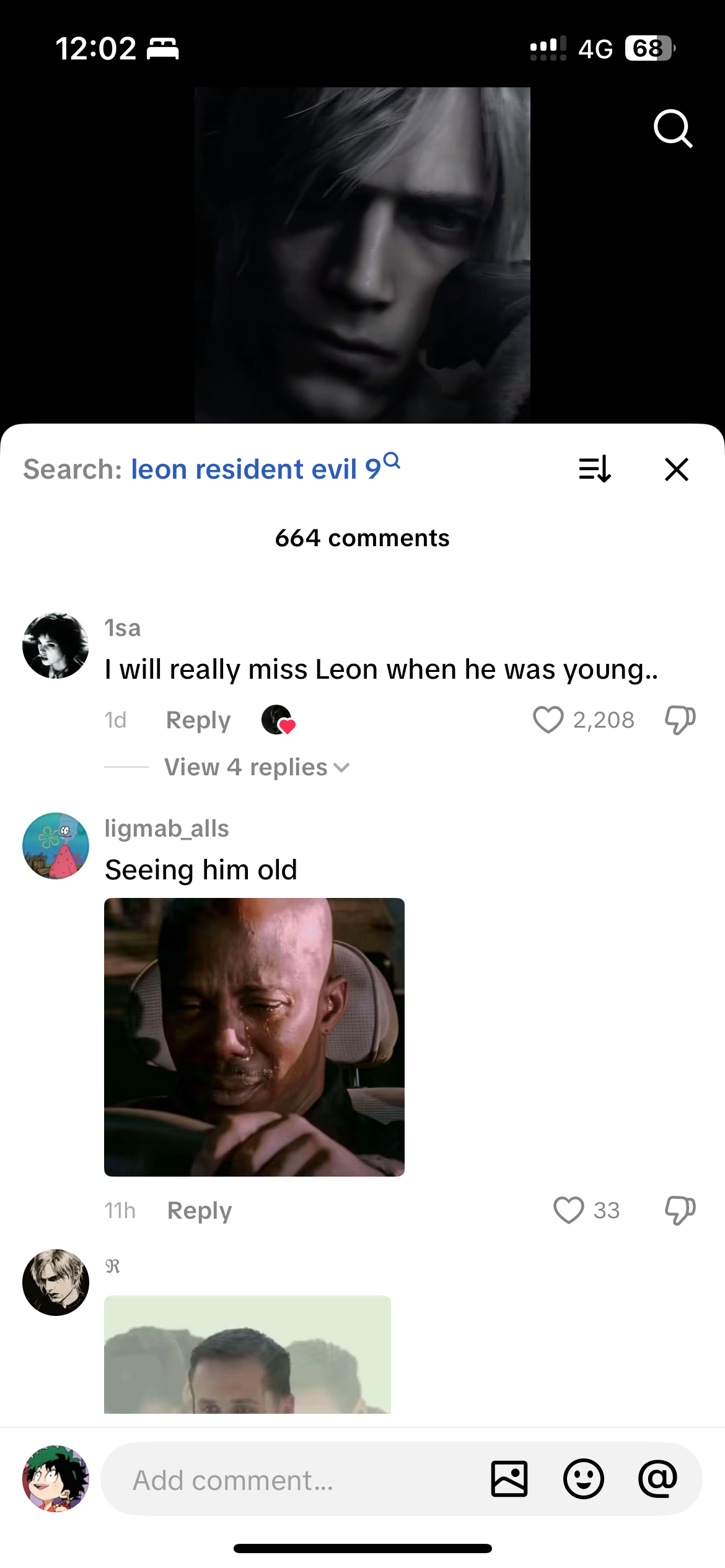The image size is (725, 1568).
Task: Close the comments panel
Action: [676, 469]
